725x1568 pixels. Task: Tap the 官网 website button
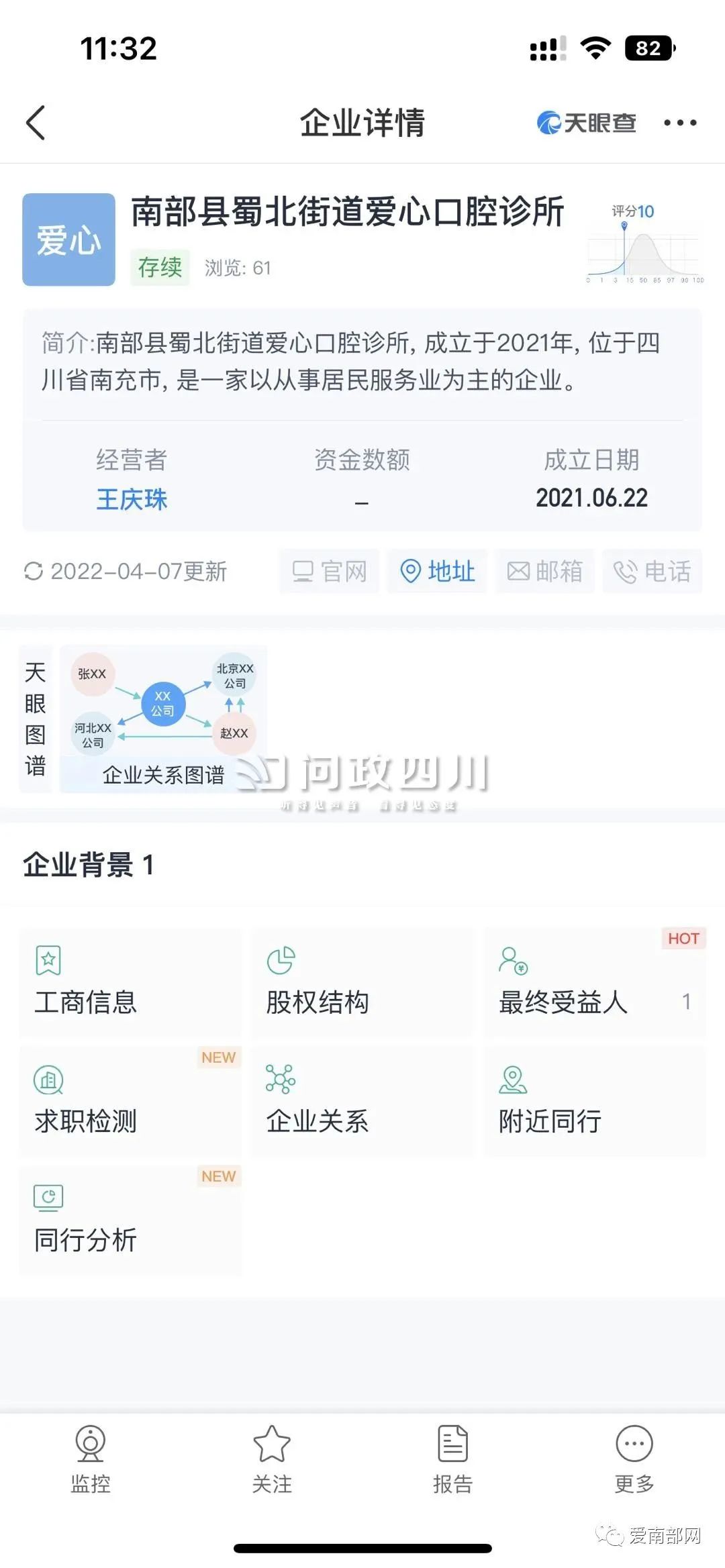click(330, 572)
